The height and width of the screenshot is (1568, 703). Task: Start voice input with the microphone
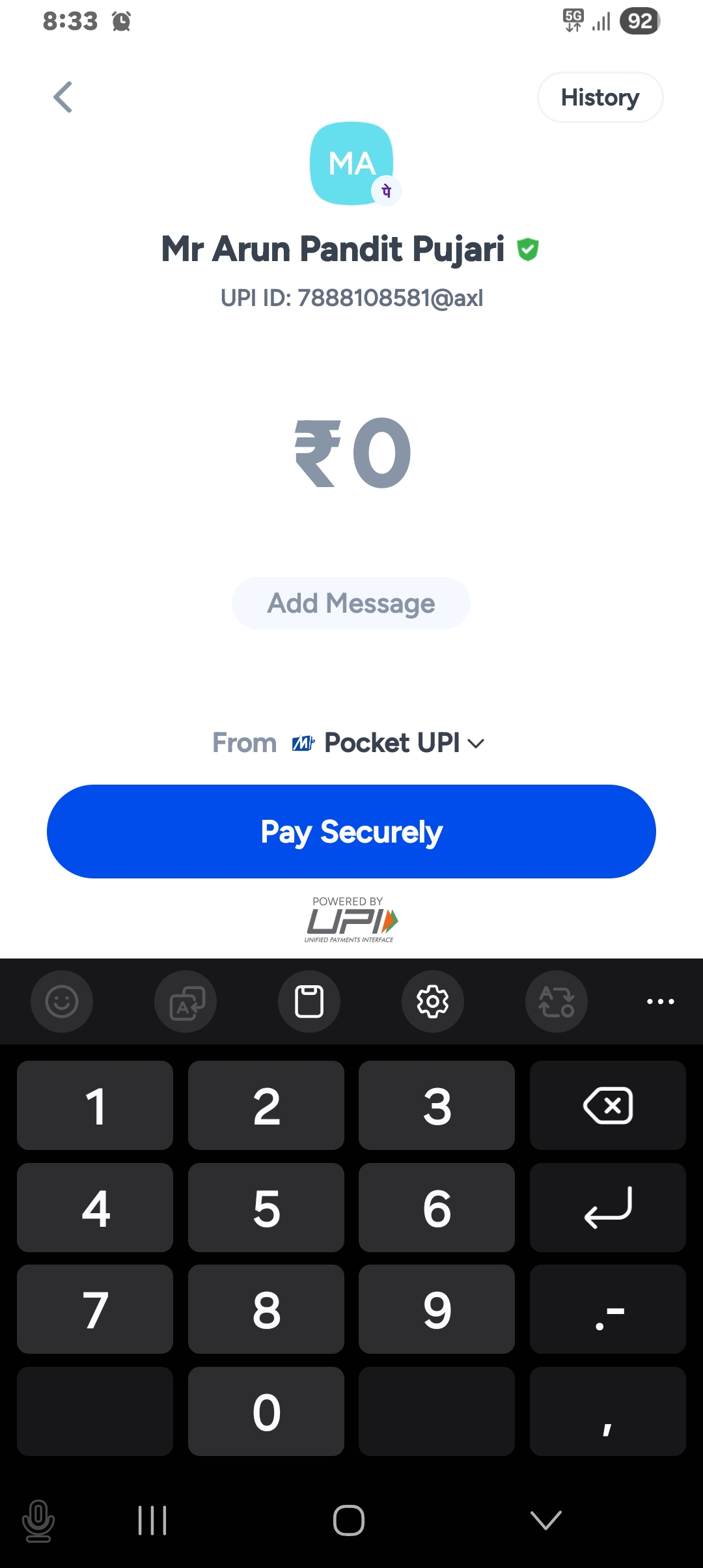click(38, 1520)
